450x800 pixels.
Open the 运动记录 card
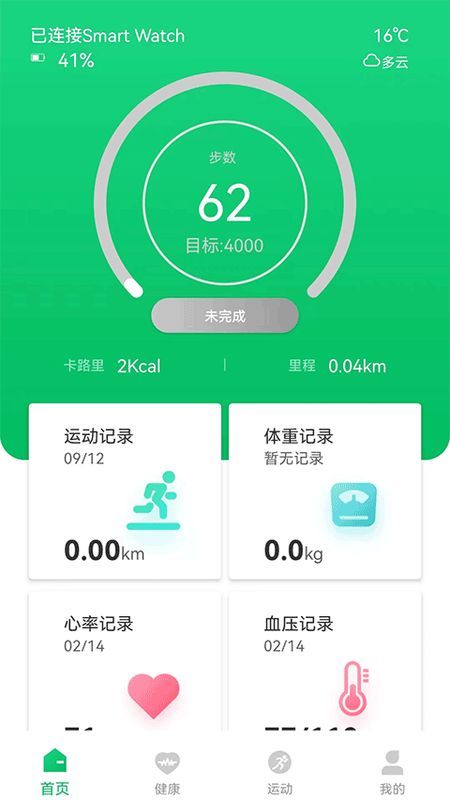pos(125,491)
